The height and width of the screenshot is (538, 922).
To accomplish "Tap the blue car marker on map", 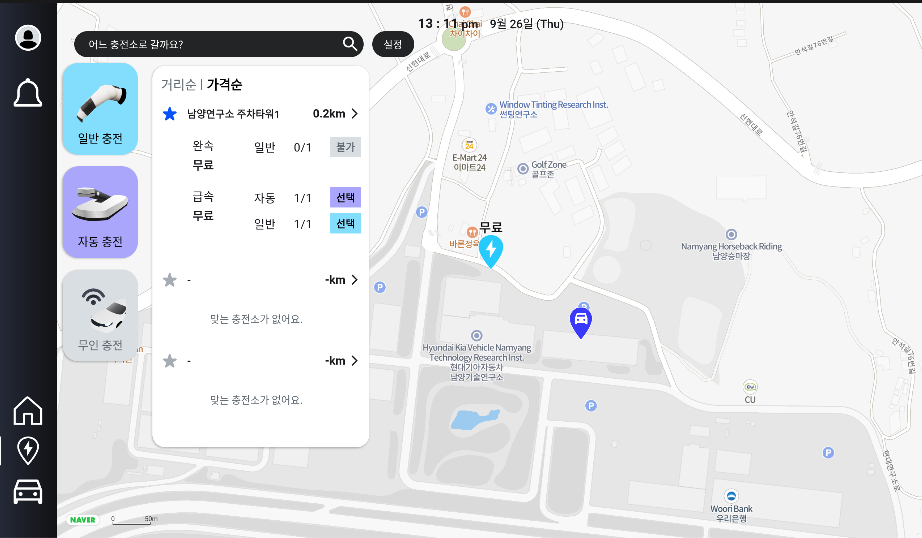I will coord(580,322).
